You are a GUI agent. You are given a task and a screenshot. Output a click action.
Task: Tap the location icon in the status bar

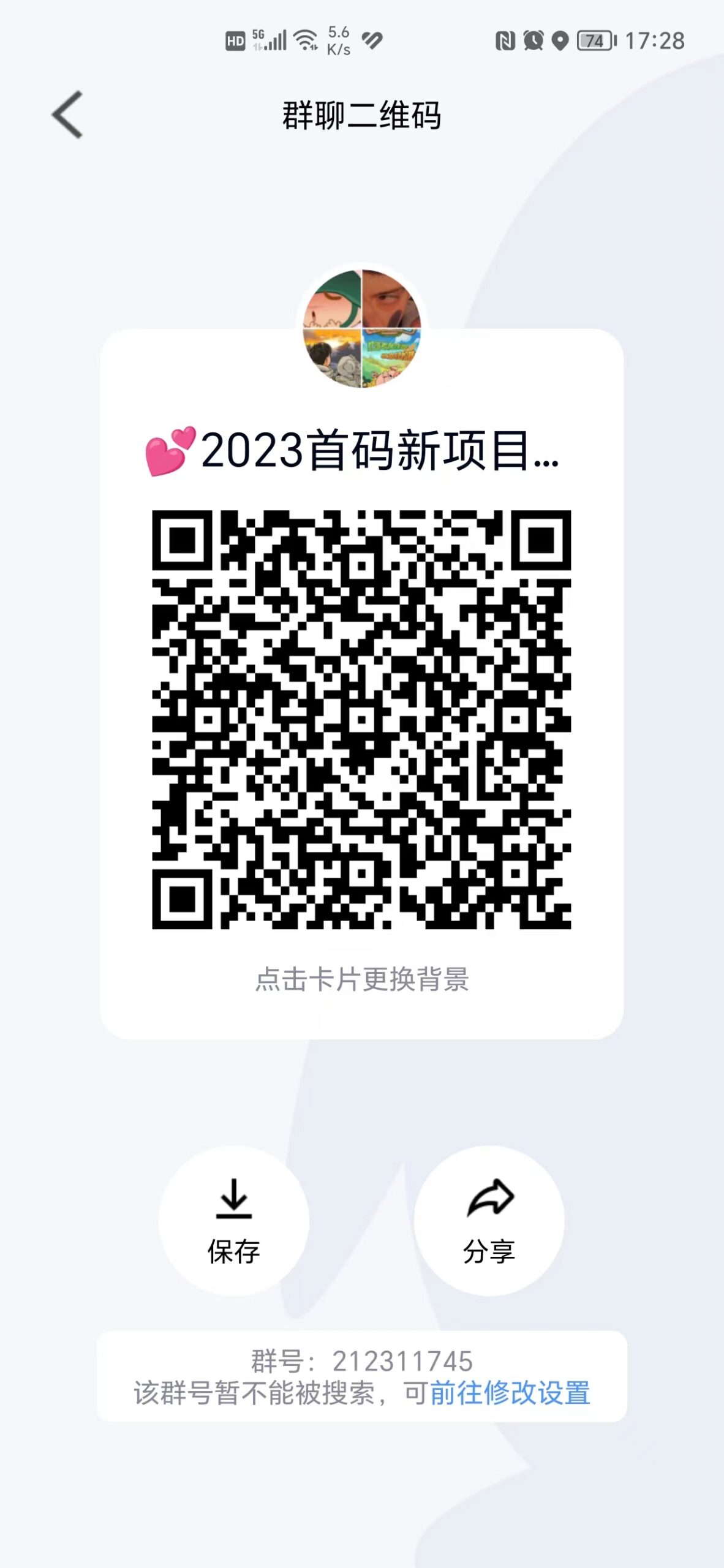560,40
